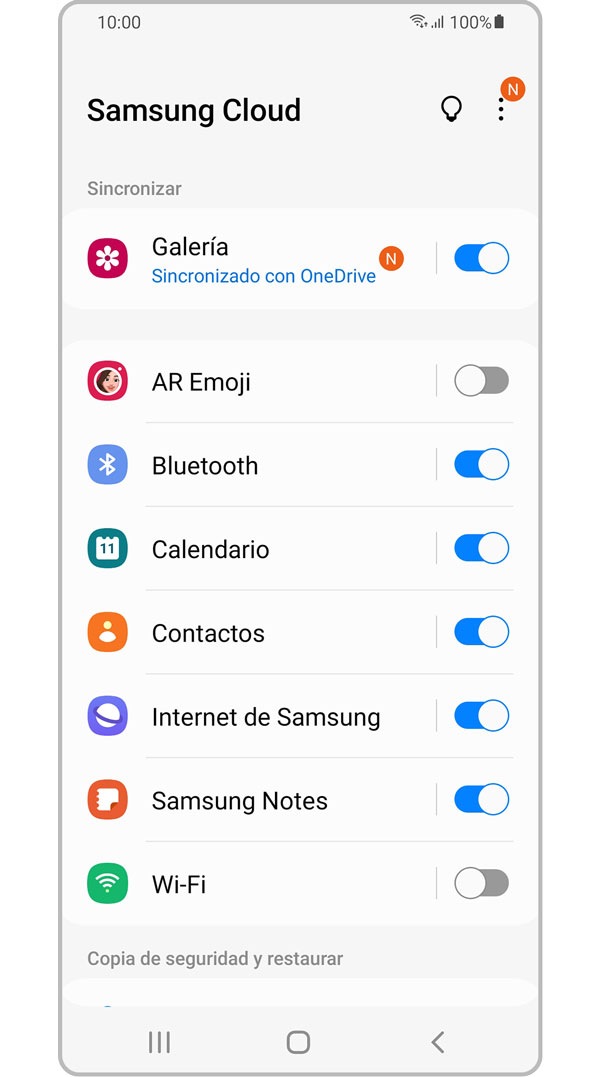Switch off Contactos sync
This screenshot has height=1077, width=600.
481,633
